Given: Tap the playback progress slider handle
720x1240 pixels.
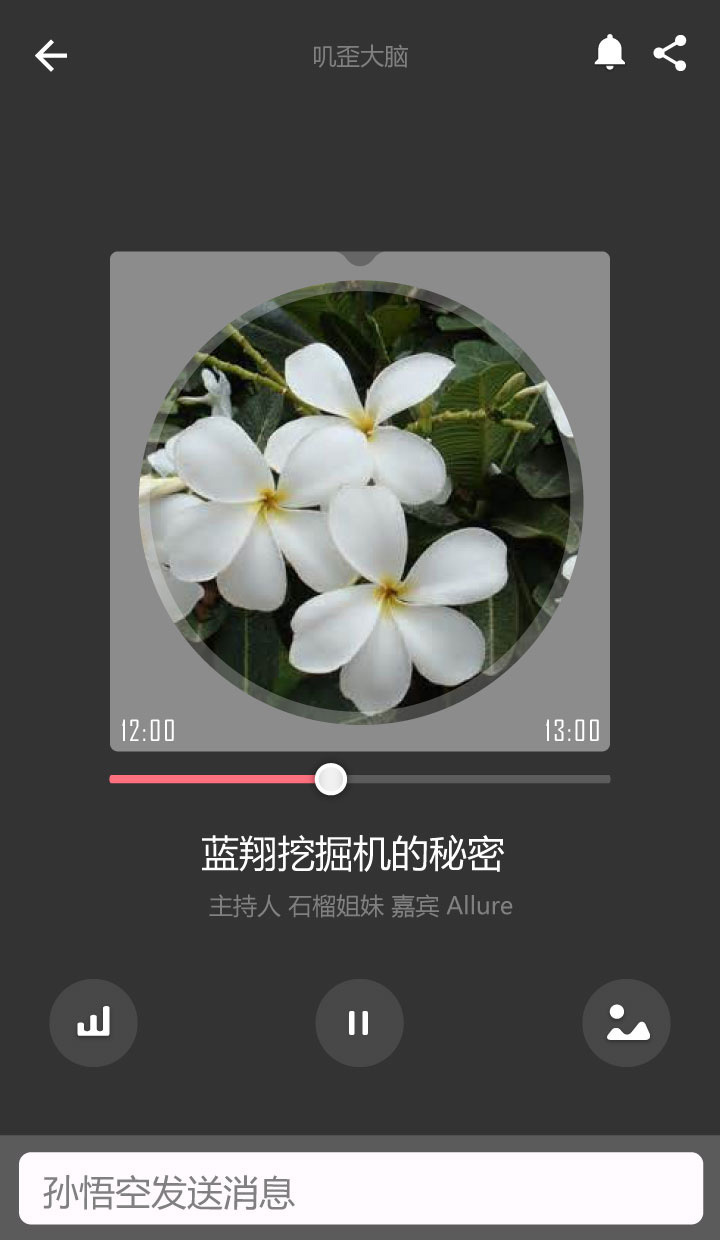Looking at the screenshot, I should [331, 779].
